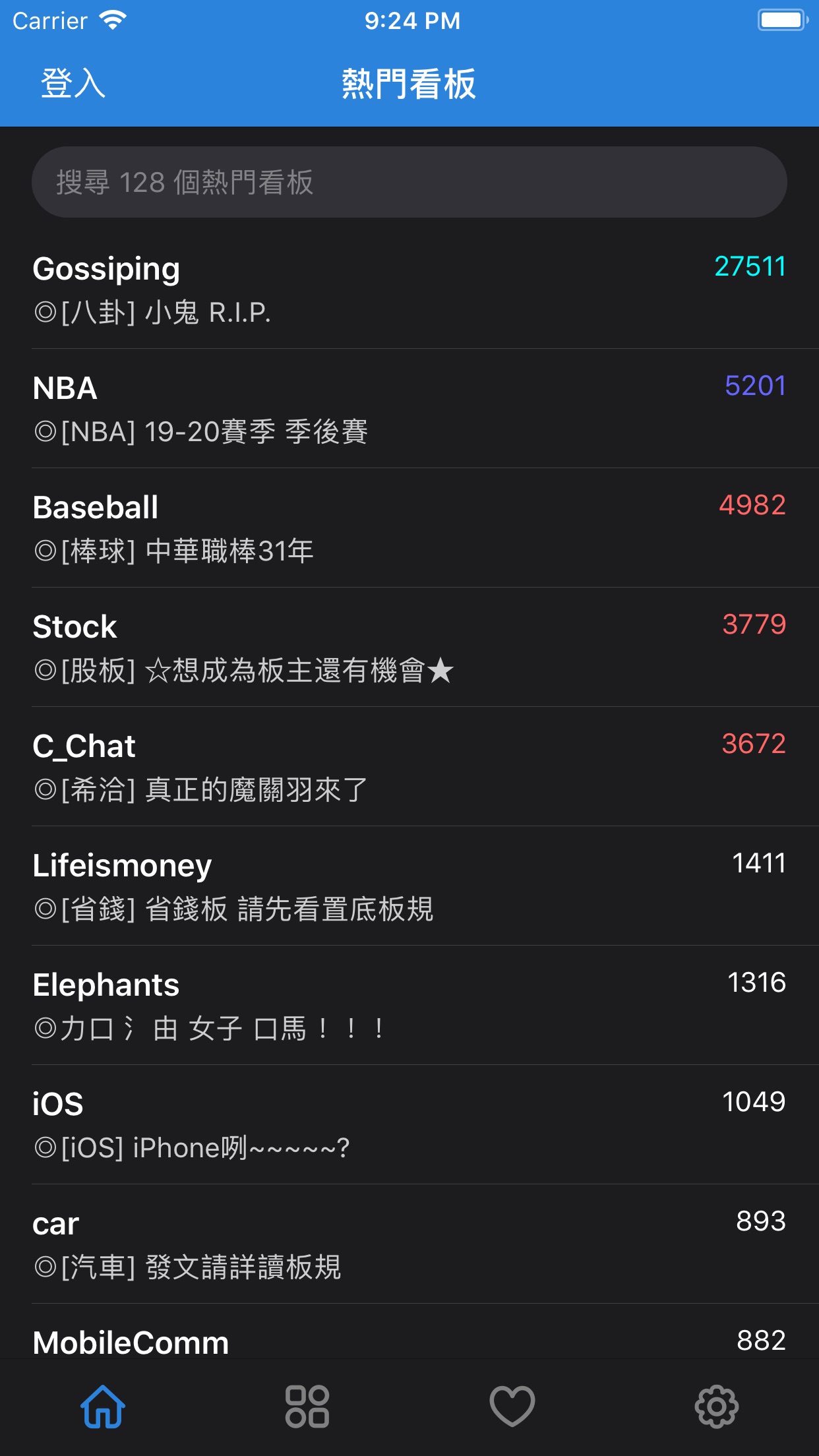Screen dimensions: 819x1456
Task: Open the Elephants board
Action: tap(409, 1005)
